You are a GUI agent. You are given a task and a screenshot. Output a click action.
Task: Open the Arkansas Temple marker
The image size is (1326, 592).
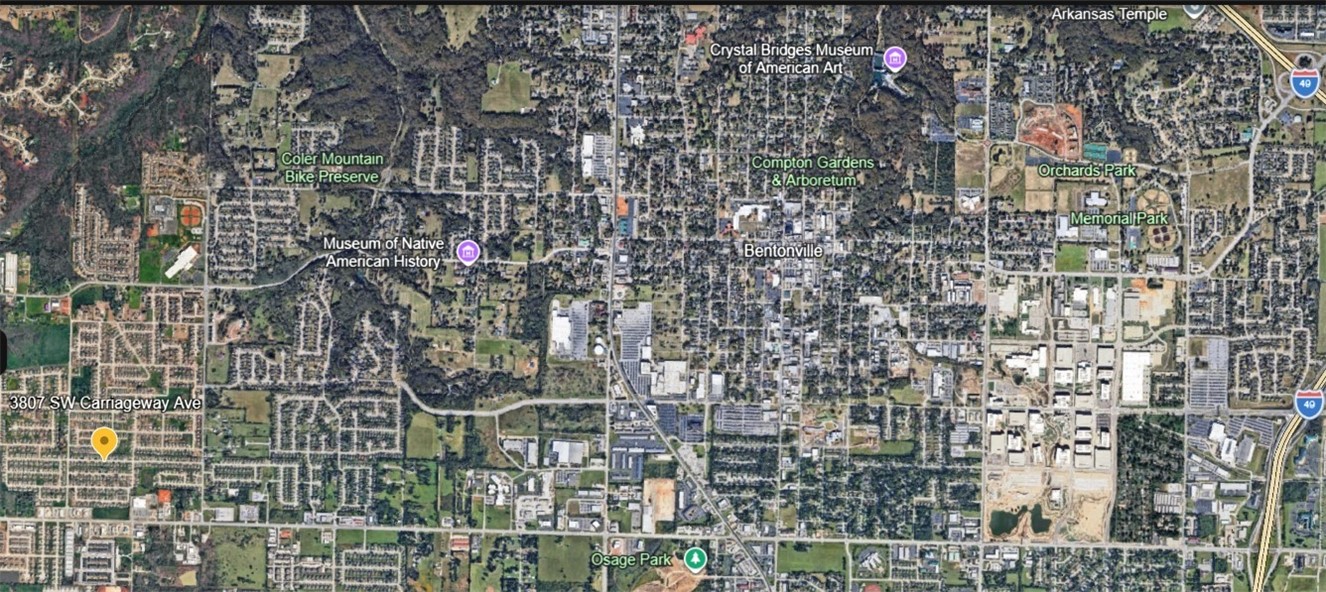point(1194,8)
